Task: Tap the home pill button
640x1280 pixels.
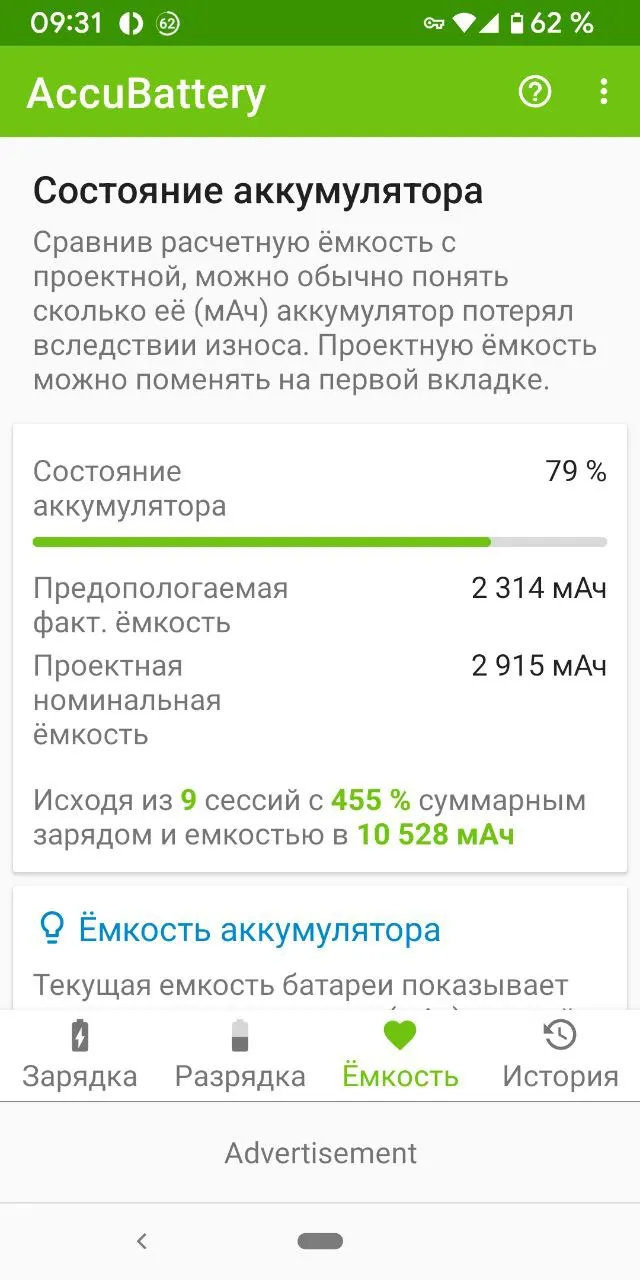Action: [x=320, y=1241]
